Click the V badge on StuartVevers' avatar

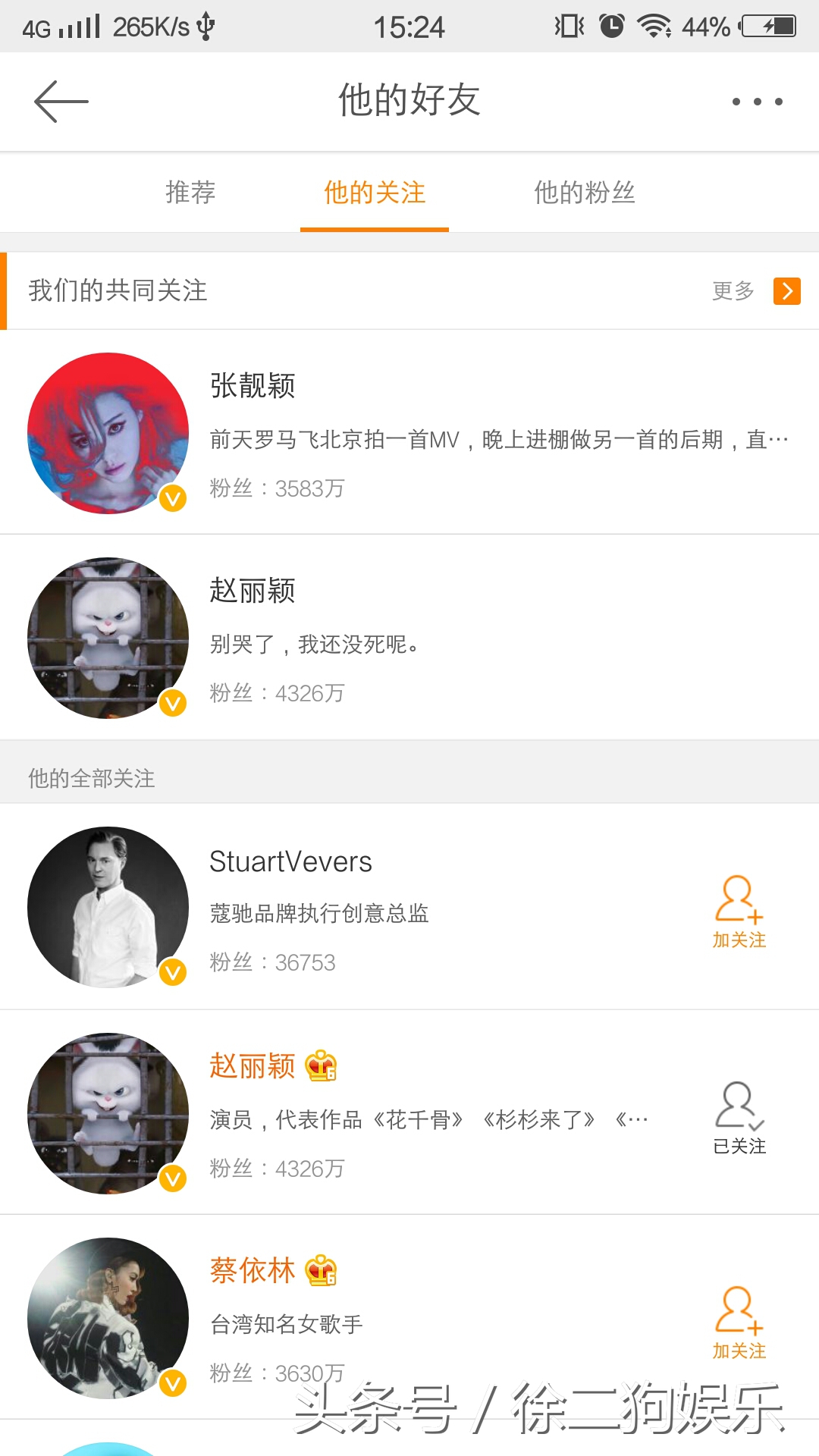tap(173, 972)
